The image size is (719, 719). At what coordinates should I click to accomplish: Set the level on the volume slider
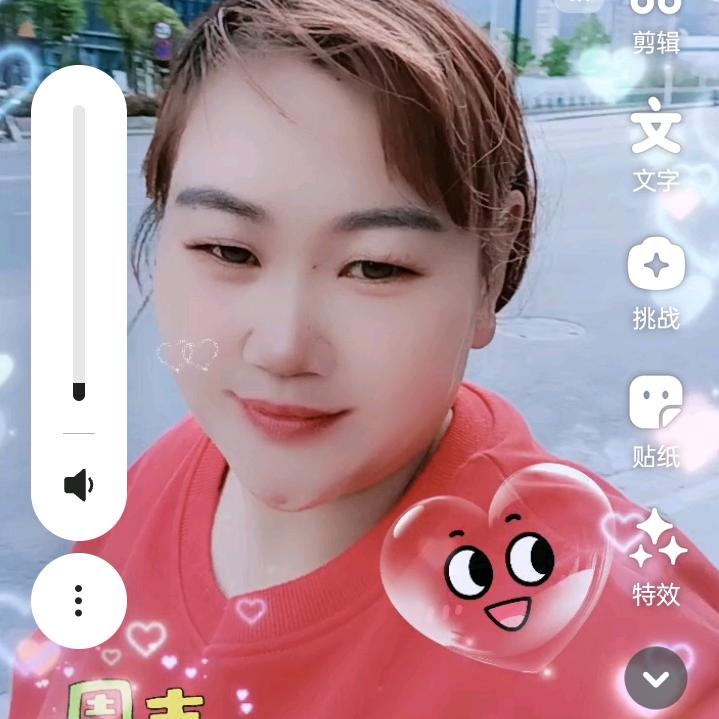pos(79,250)
